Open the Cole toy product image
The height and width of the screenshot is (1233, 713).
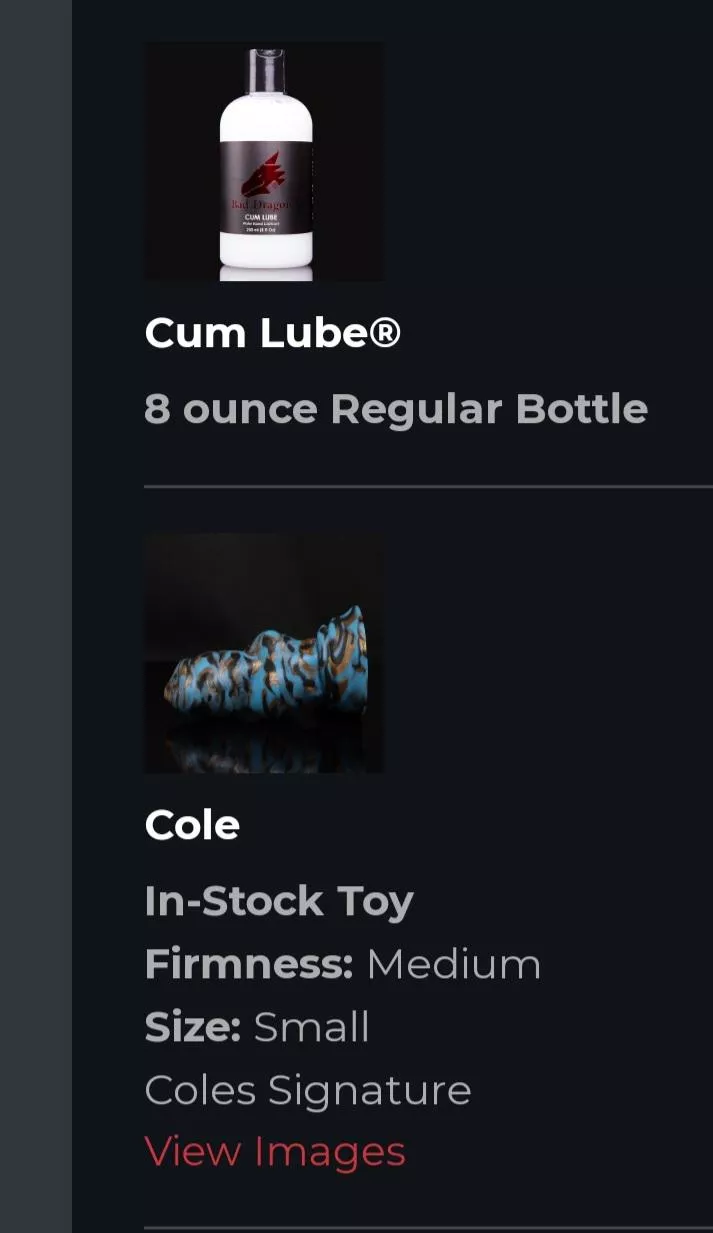(264, 653)
